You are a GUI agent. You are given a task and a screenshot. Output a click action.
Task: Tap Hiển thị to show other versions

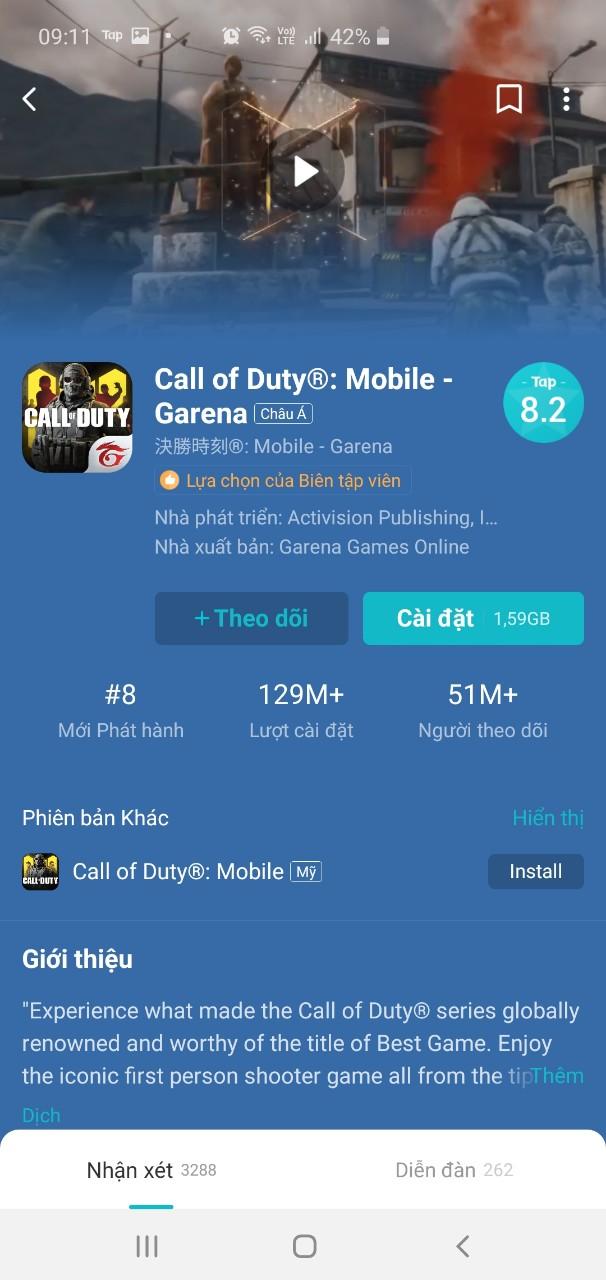[x=547, y=818]
